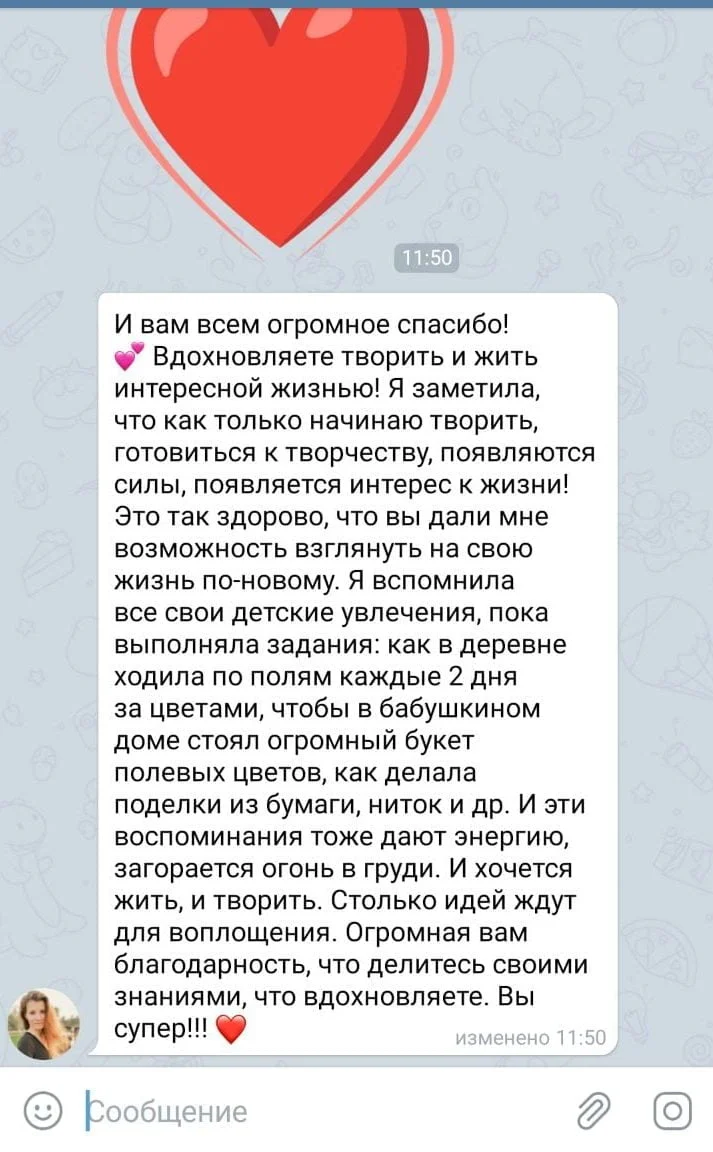Open the sender's profile avatar
This screenshot has width=713, height=1152.
tap(43, 1024)
